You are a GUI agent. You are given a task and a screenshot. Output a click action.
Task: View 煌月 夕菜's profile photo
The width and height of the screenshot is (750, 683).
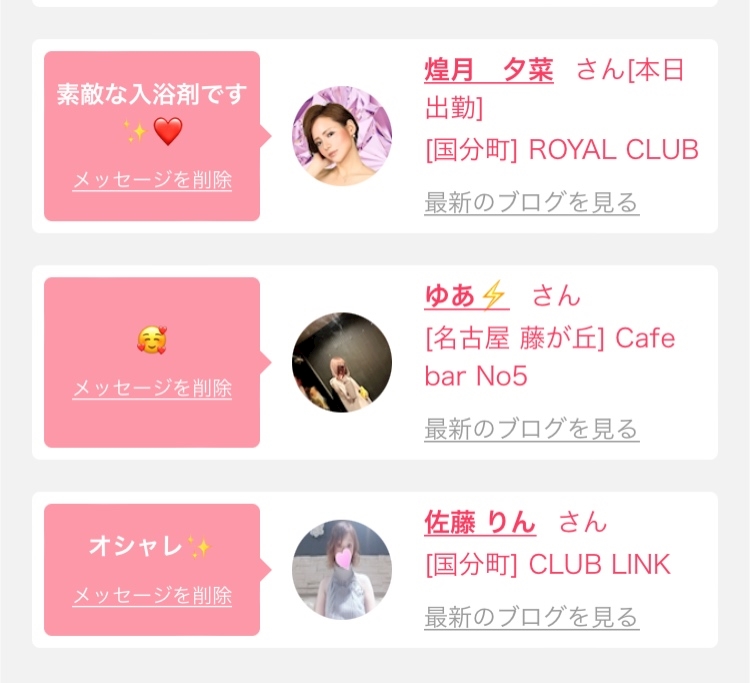click(x=341, y=136)
